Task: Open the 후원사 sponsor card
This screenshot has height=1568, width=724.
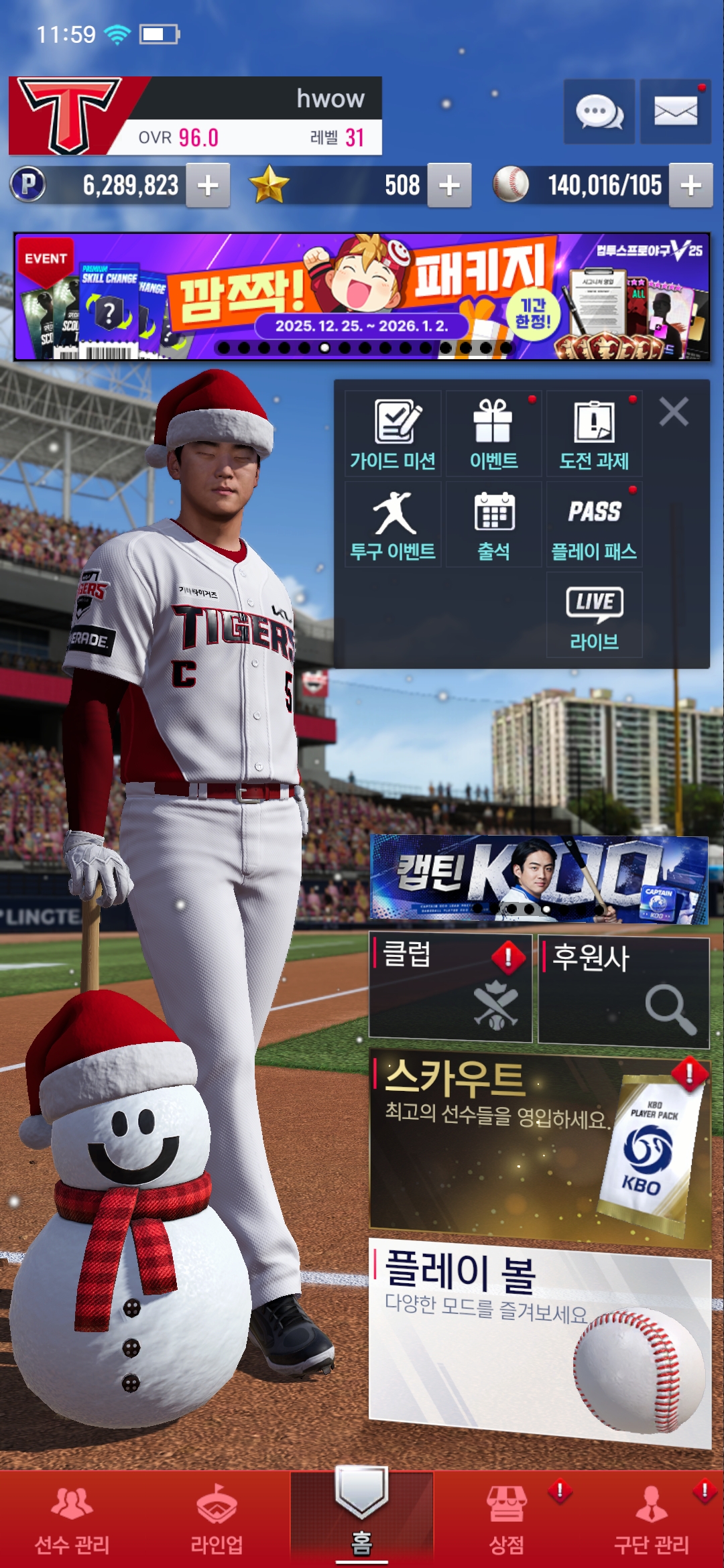Action: (623, 990)
